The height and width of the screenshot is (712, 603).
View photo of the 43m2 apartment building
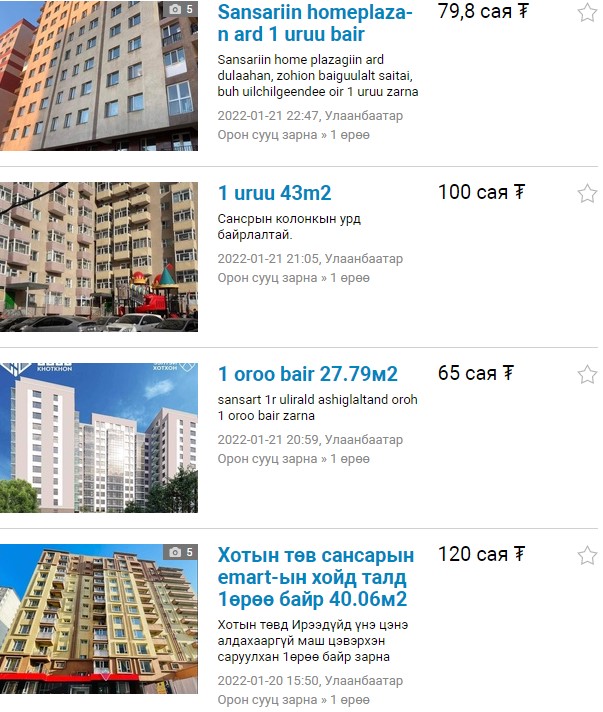coord(99,256)
